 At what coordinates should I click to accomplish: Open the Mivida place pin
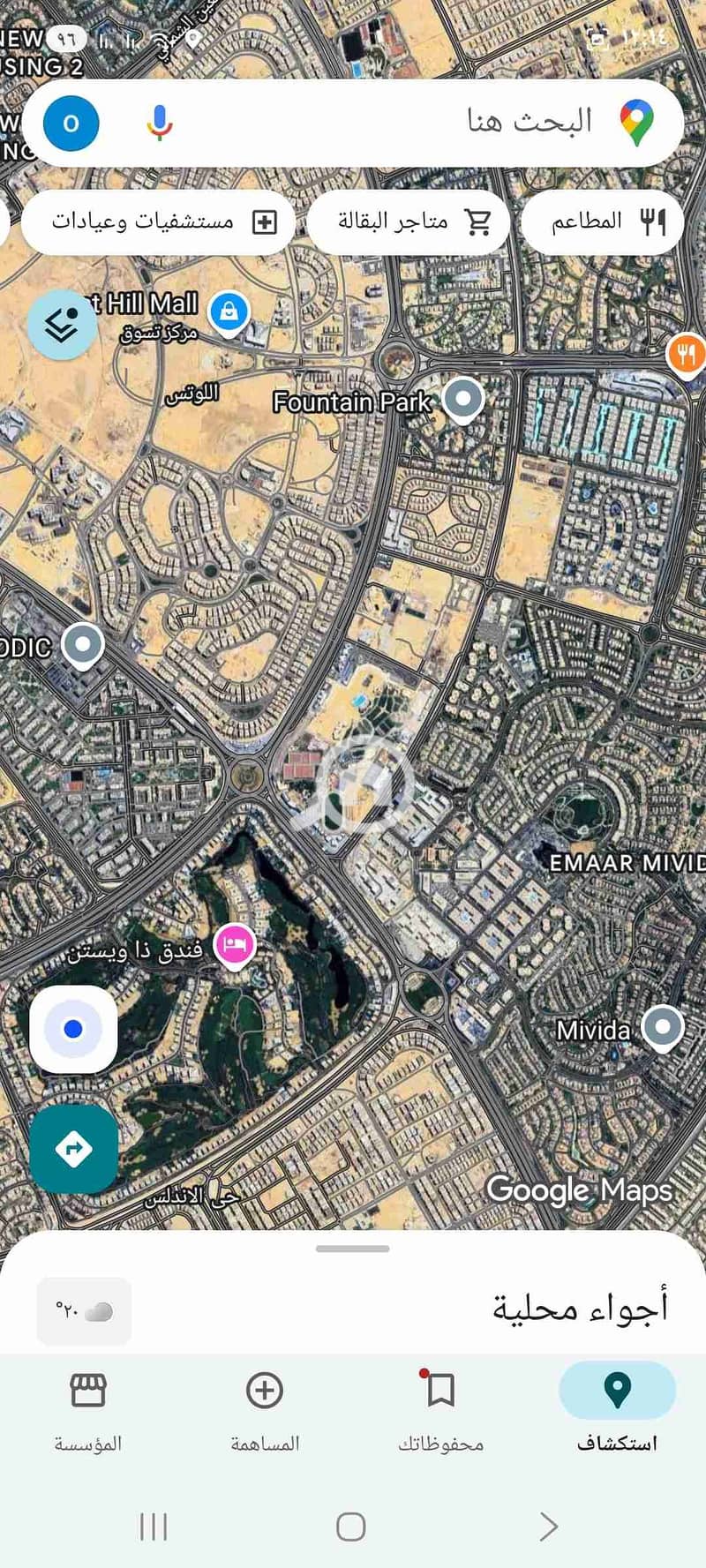tap(662, 1026)
